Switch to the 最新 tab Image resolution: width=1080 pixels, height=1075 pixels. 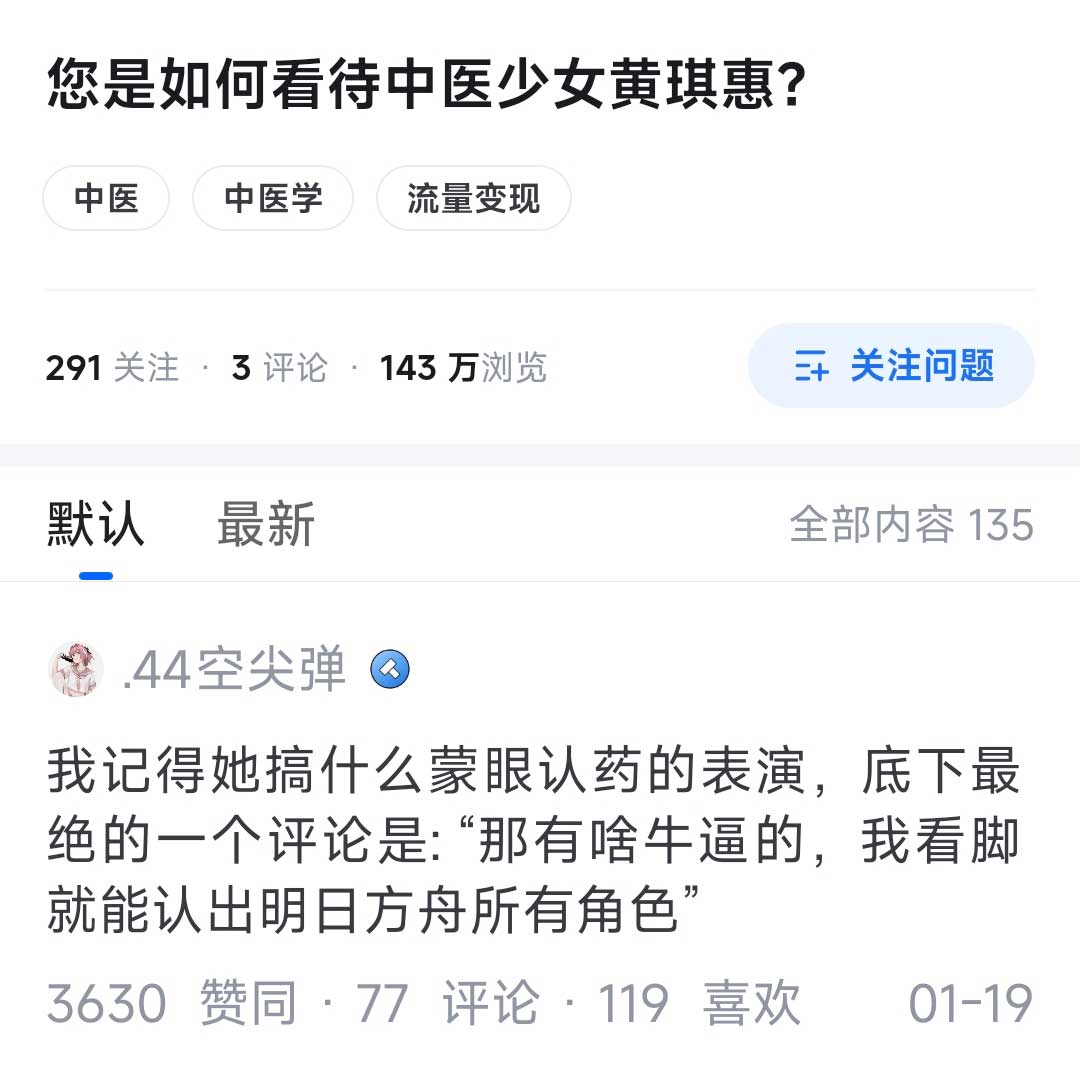266,525
